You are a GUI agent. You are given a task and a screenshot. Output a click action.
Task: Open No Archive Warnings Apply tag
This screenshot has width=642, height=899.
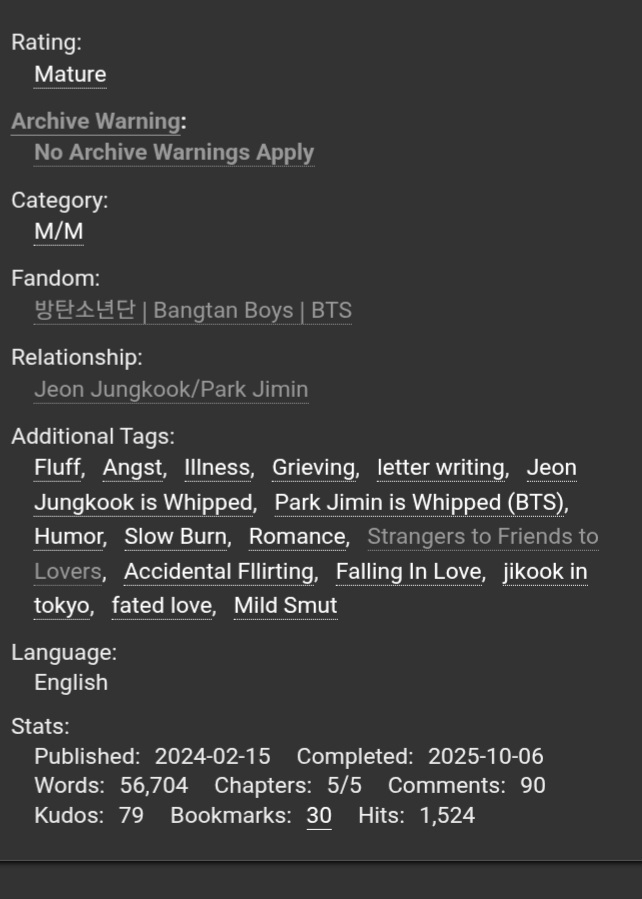click(x=174, y=153)
